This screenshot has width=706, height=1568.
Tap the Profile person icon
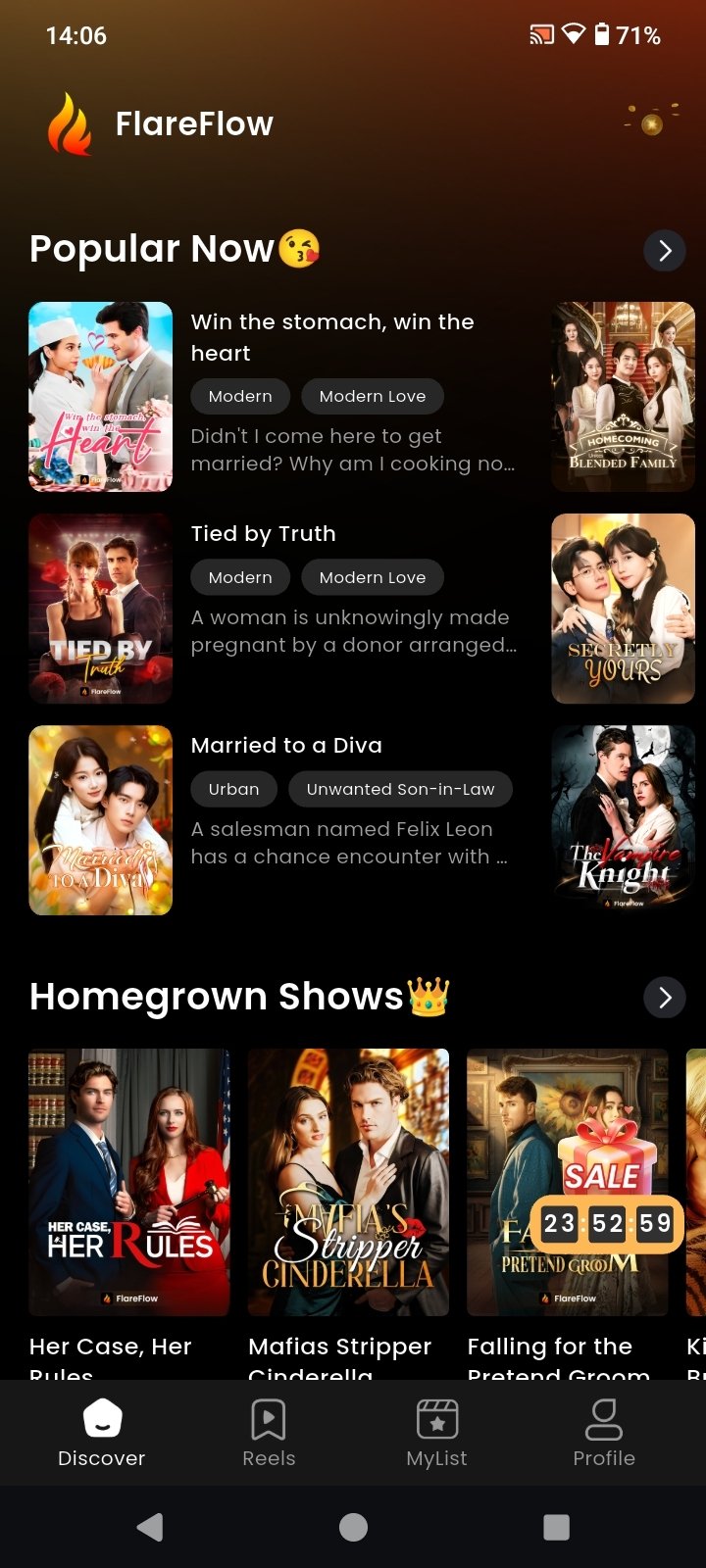tap(605, 1418)
